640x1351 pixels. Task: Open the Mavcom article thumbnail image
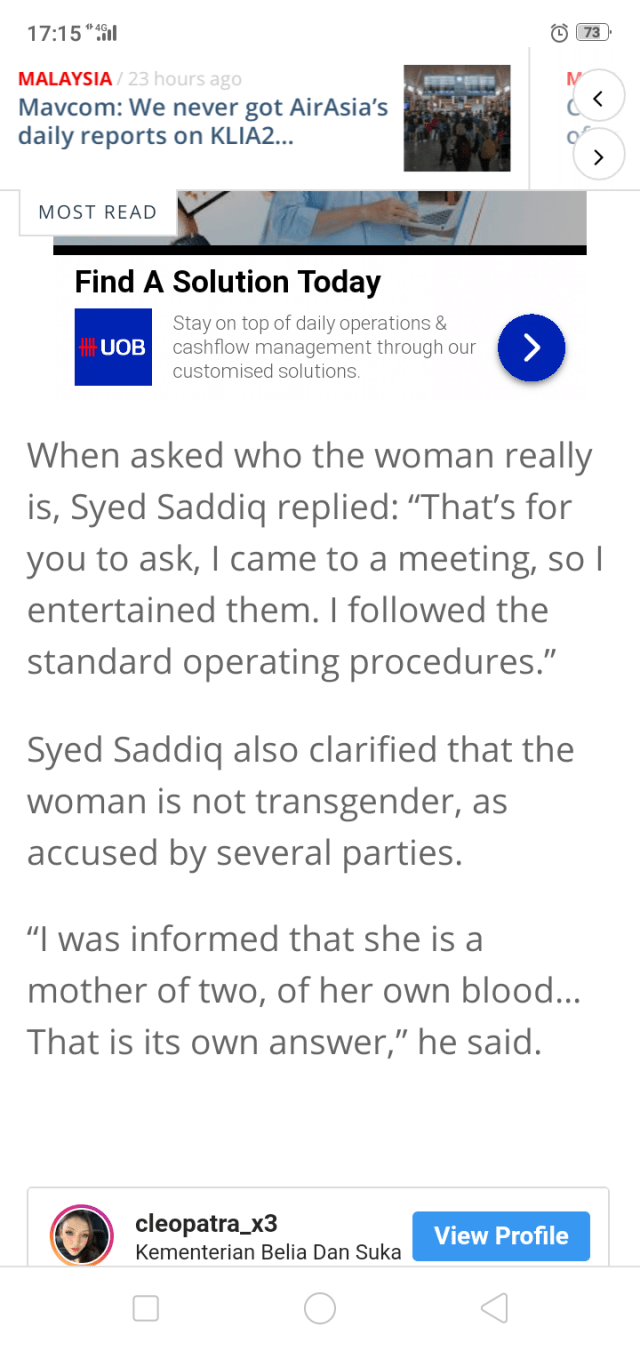(457, 117)
